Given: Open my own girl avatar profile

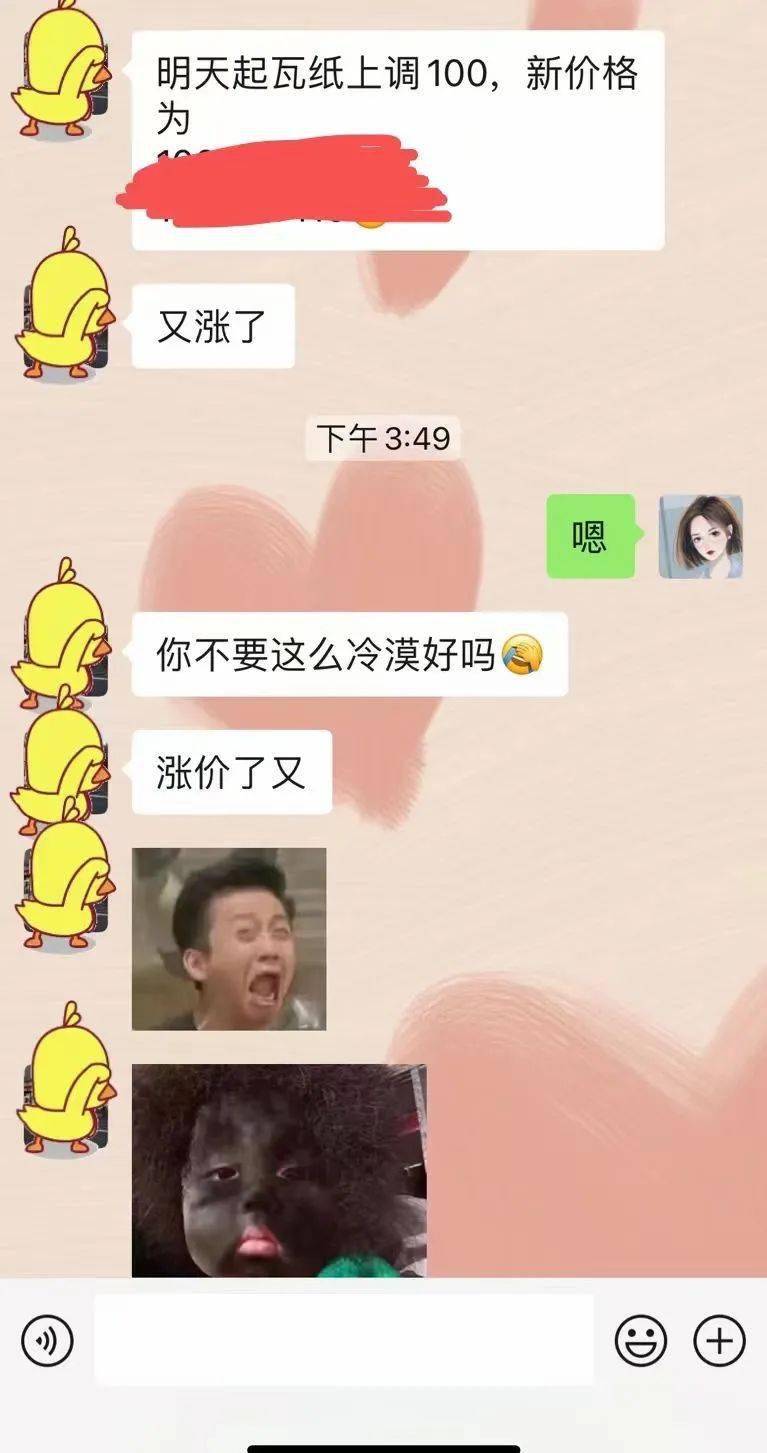Looking at the screenshot, I should click(700, 536).
